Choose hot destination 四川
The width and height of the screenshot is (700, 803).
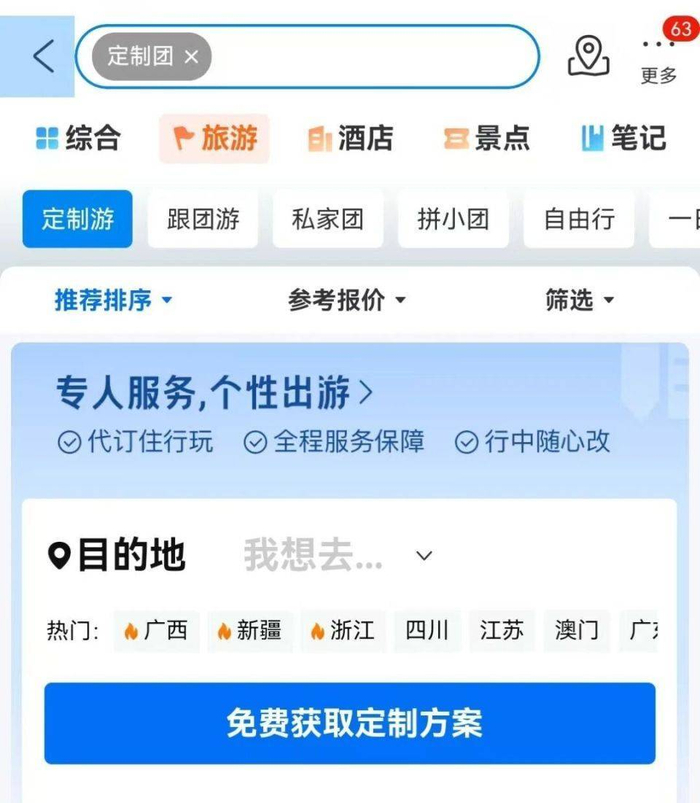tap(427, 631)
